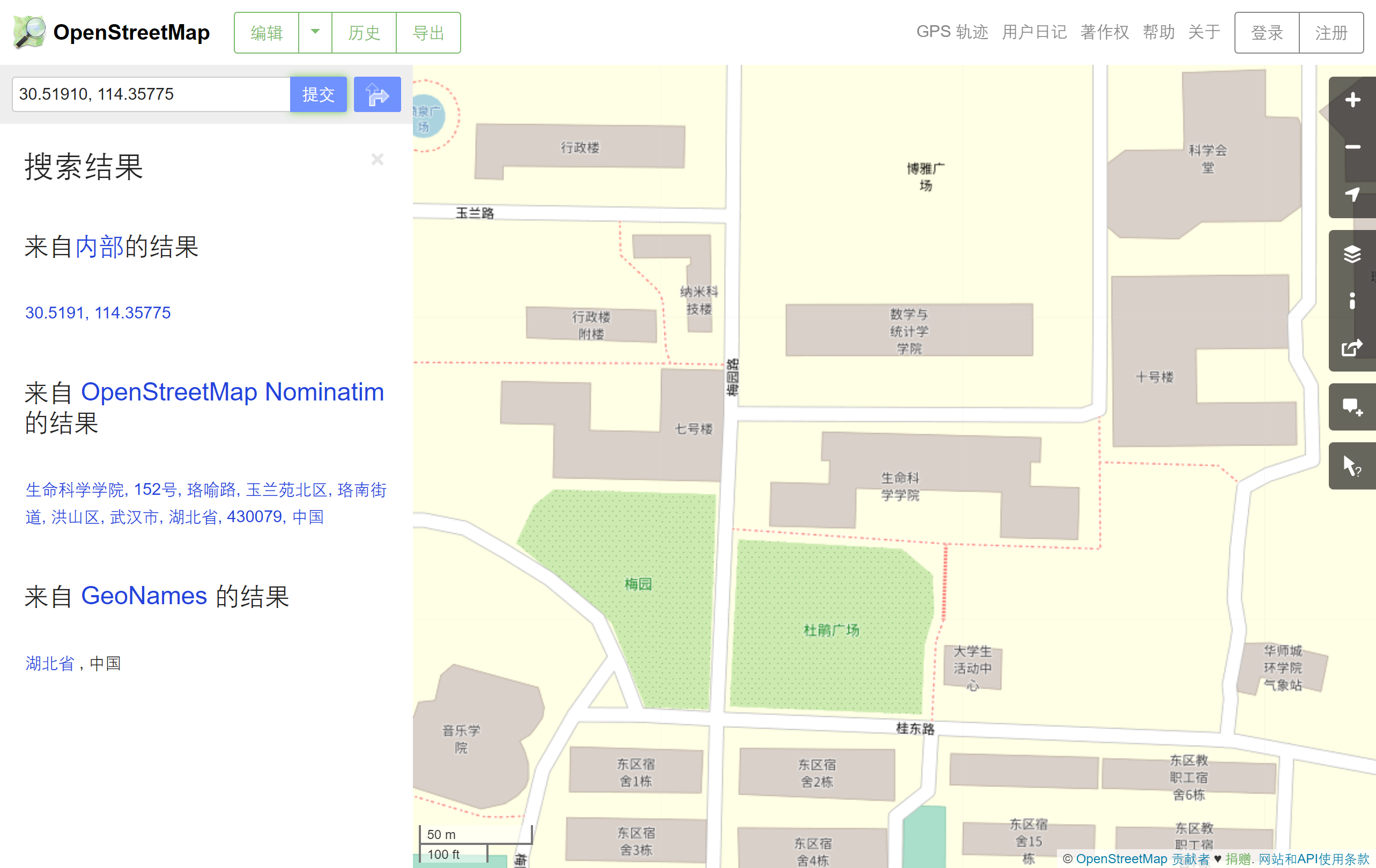The image size is (1376, 868).
Task: Tap the 登录 (Log in) button
Action: click(x=1266, y=33)
